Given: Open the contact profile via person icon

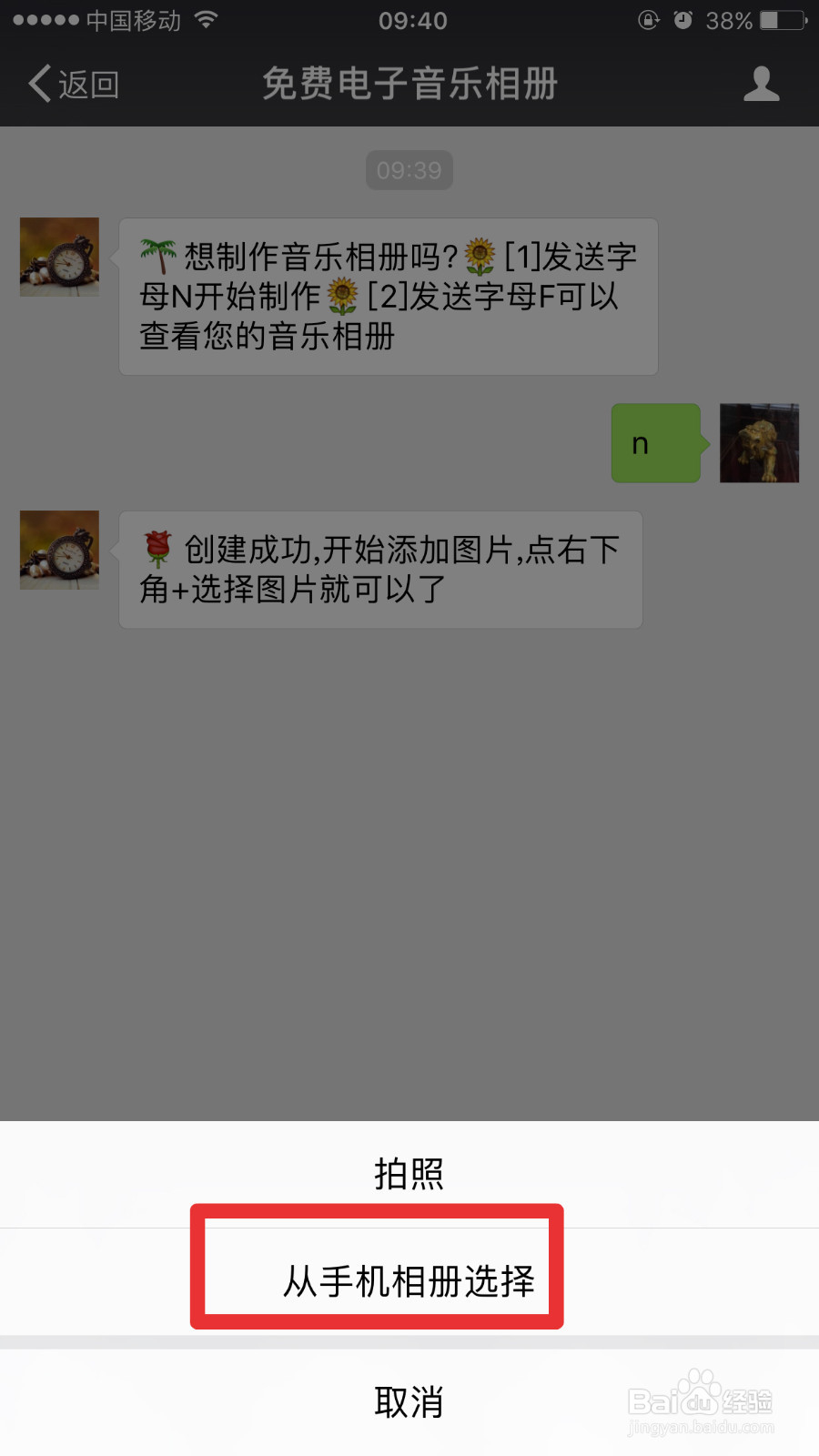Looking at the screenshot, I should click(761, 83).
